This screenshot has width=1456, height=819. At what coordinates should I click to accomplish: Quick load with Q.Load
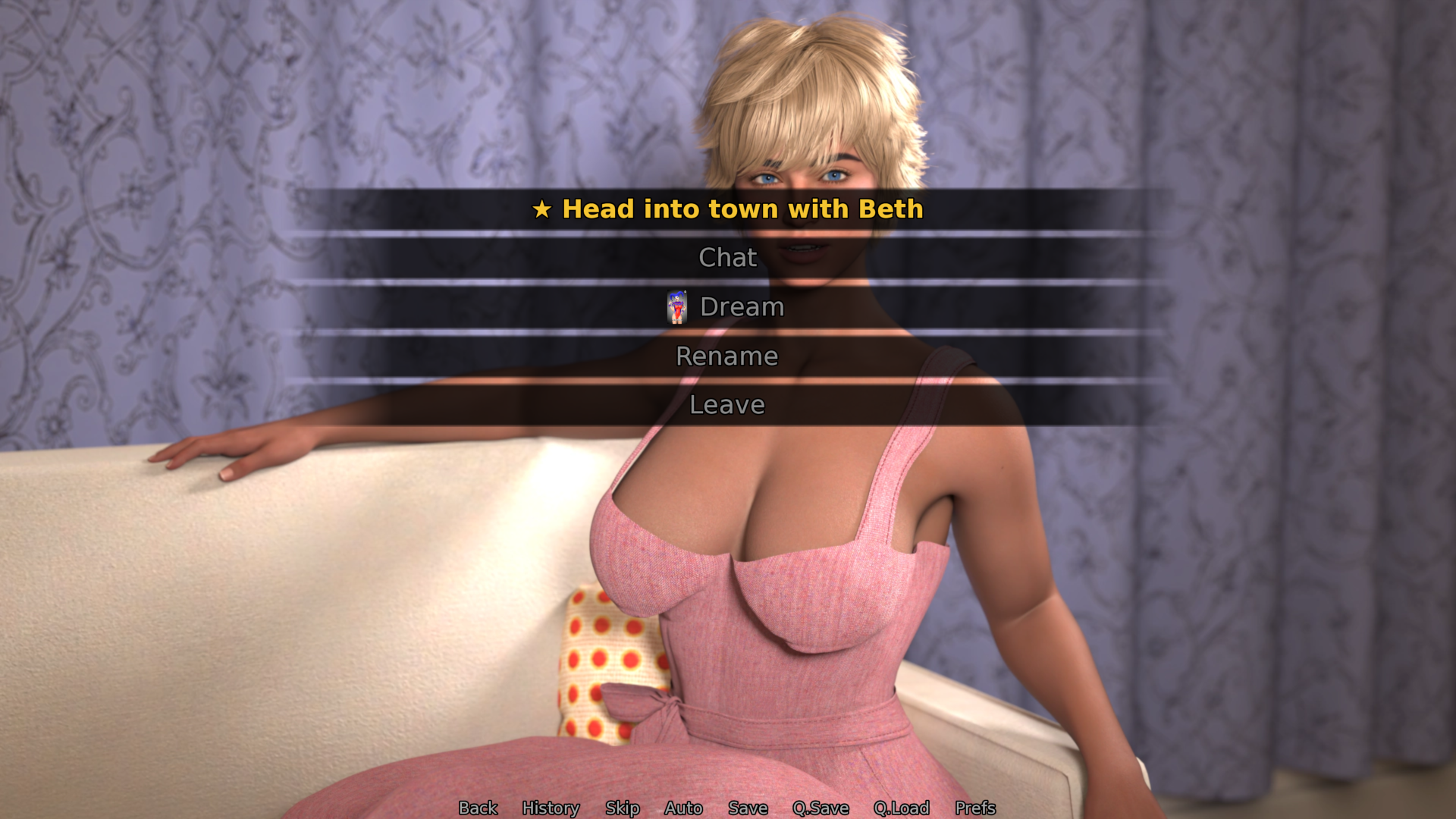[902, 808]
